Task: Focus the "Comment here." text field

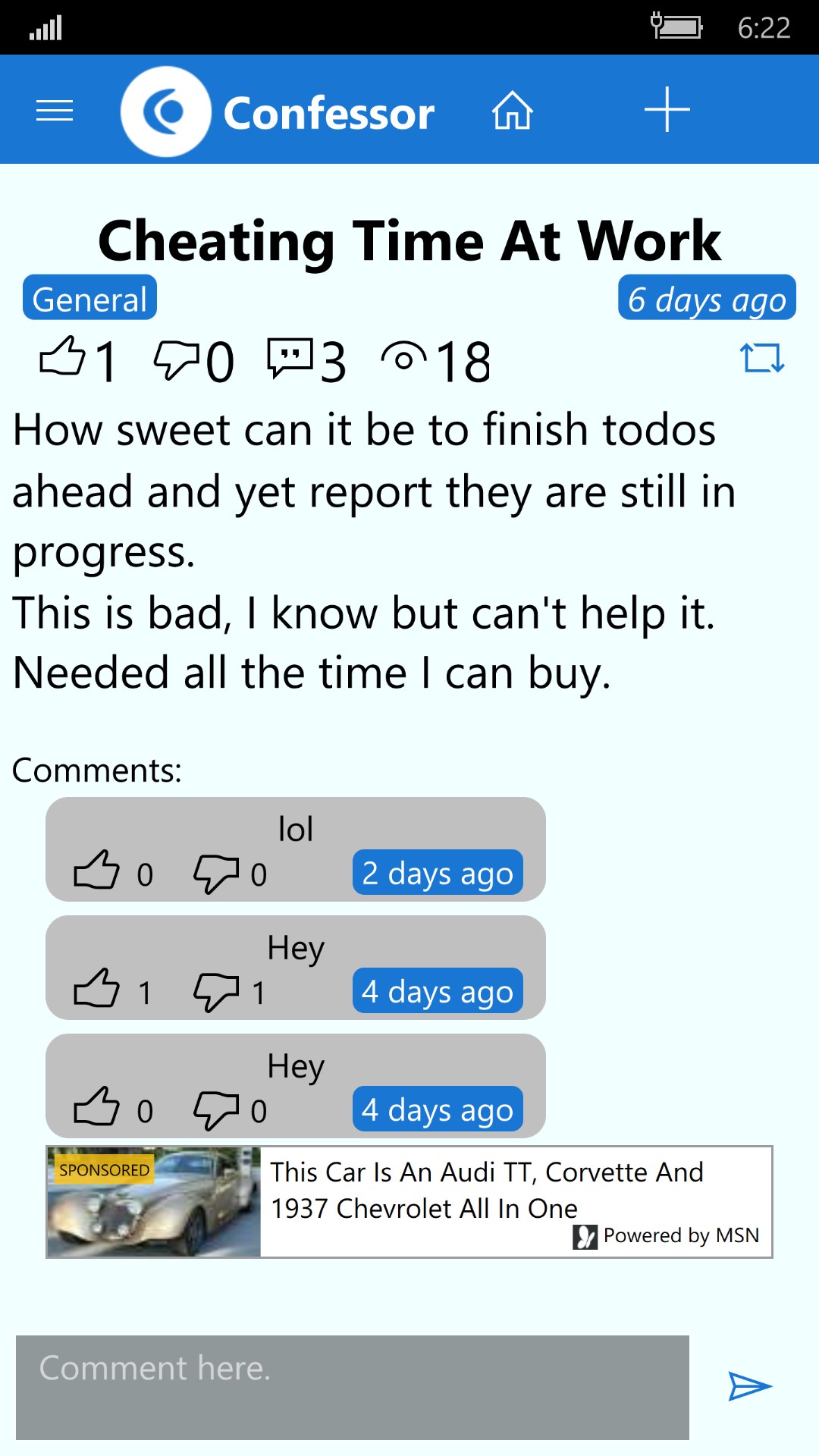Action: click(353, 1387)
